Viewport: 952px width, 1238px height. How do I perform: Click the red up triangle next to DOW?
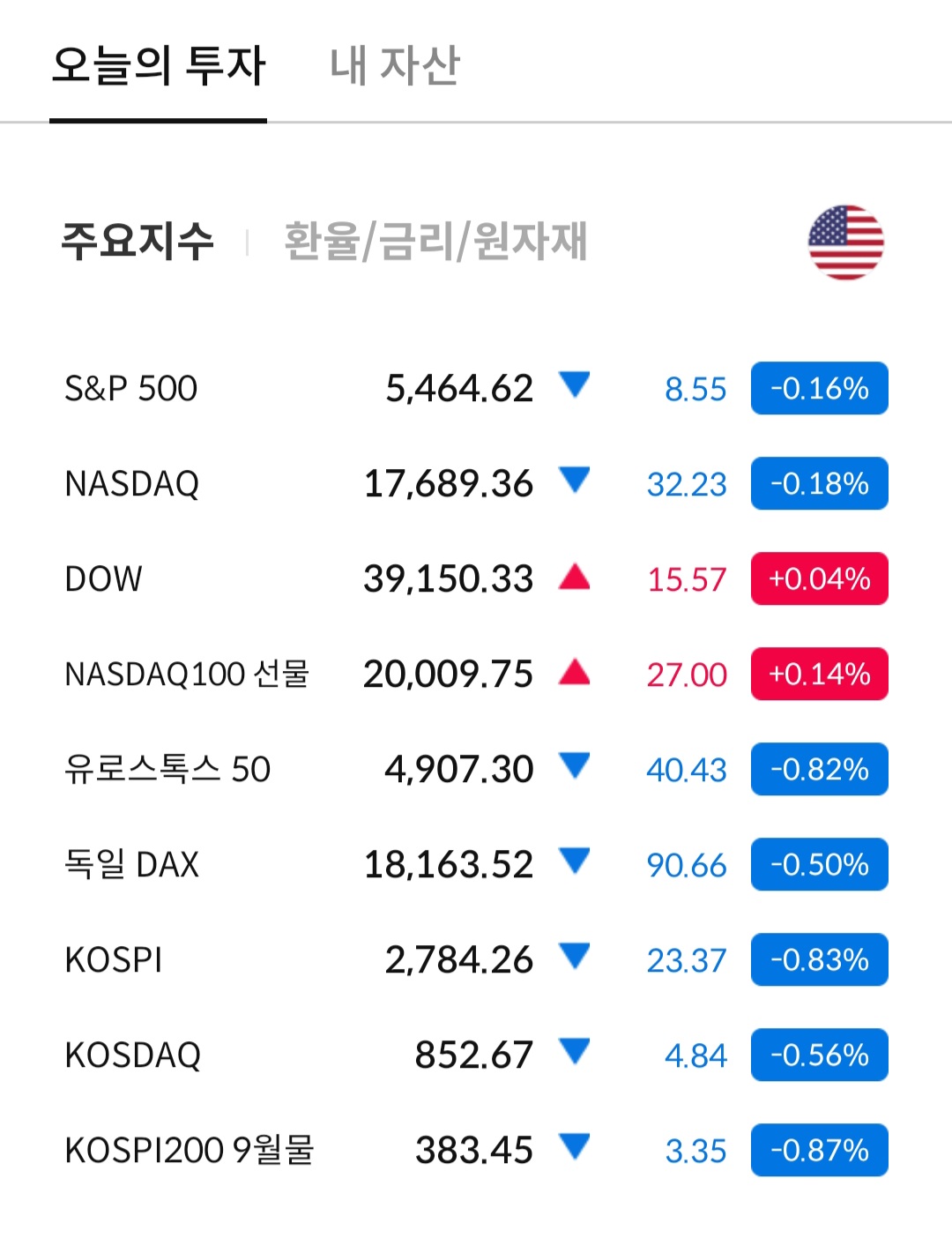point(576,578)
